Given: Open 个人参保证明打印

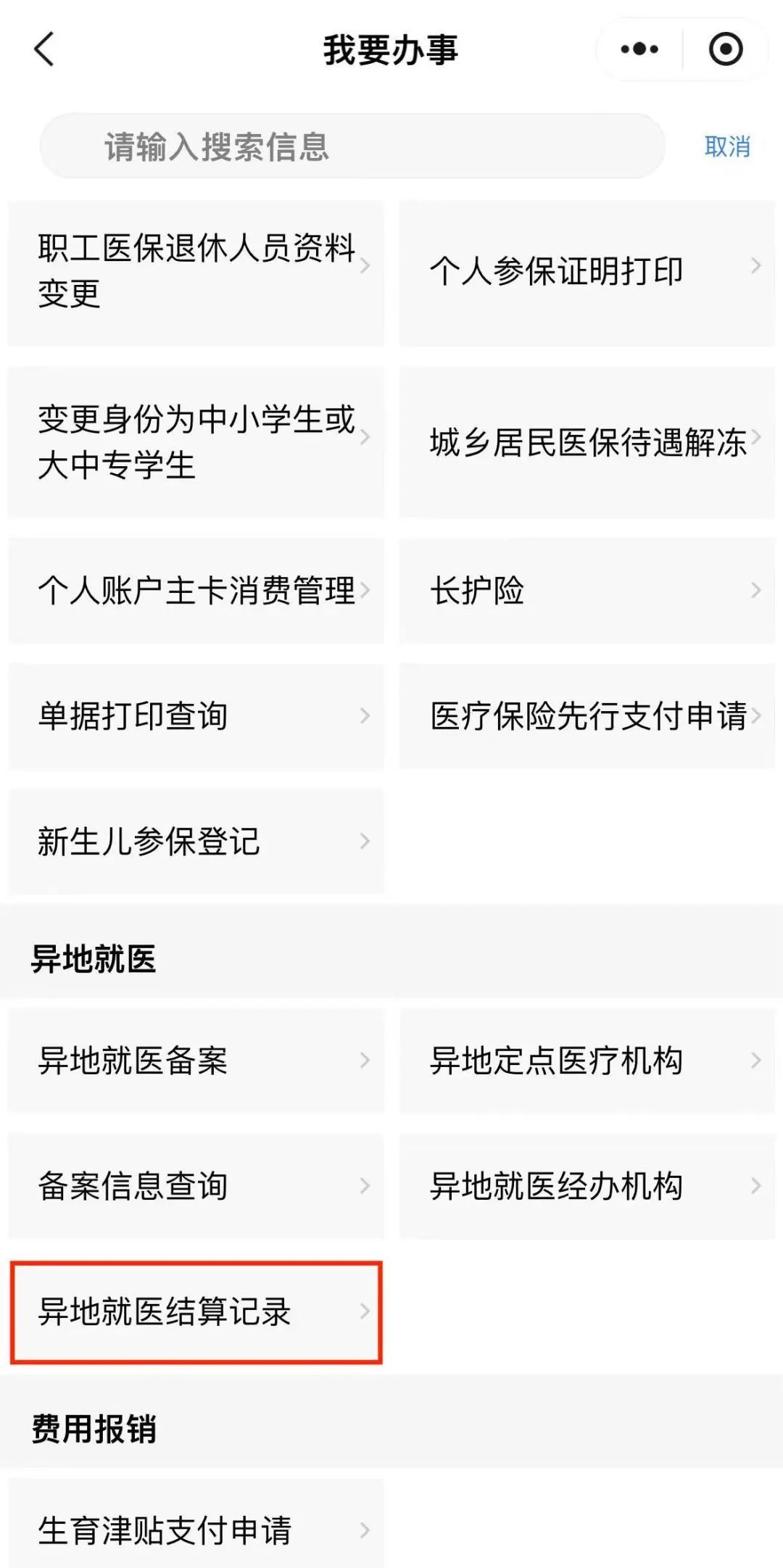Looking at the screenshot, I should pyautogui.click(x=587, y=272).
